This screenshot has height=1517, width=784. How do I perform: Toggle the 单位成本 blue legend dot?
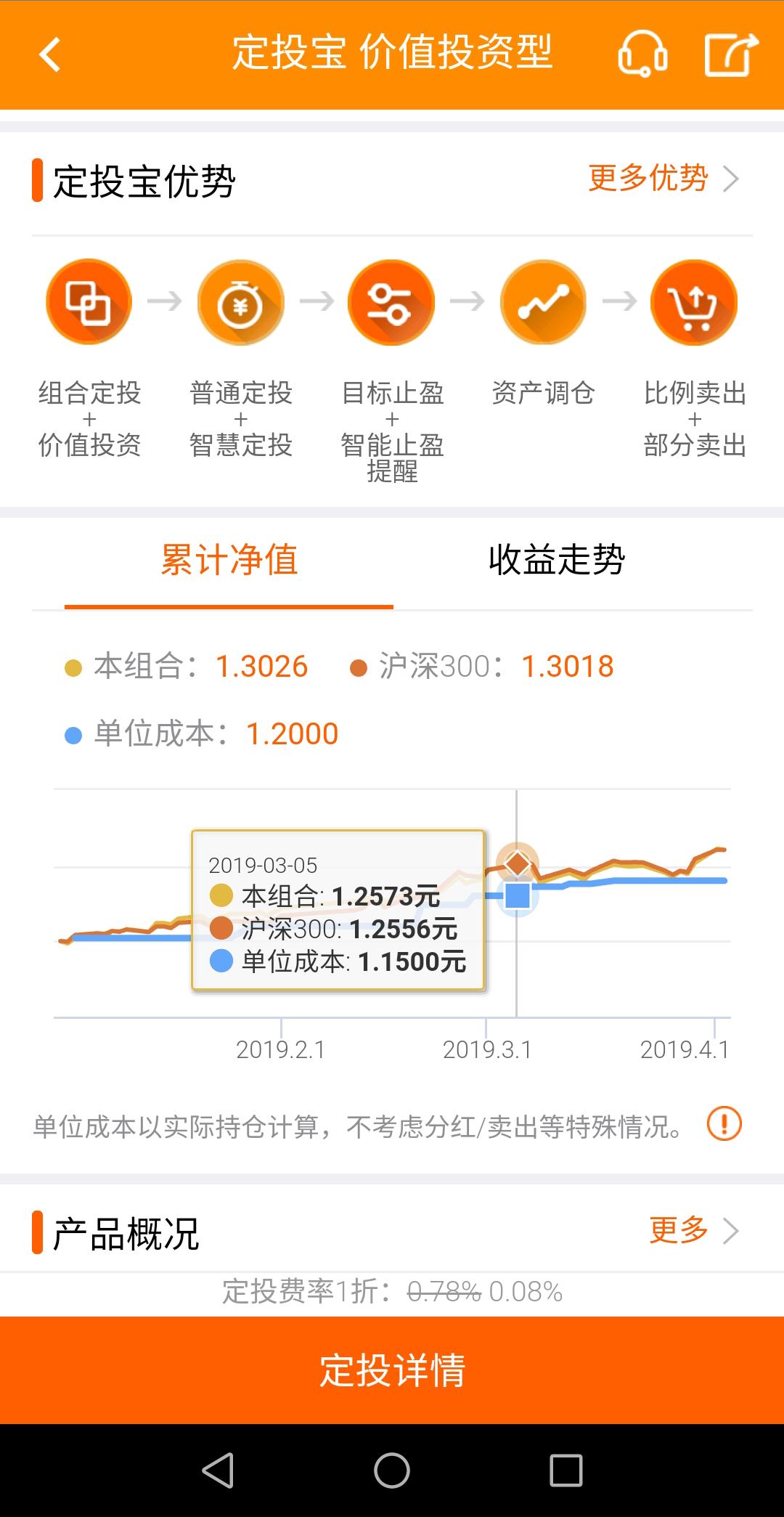tap(73, 733)
